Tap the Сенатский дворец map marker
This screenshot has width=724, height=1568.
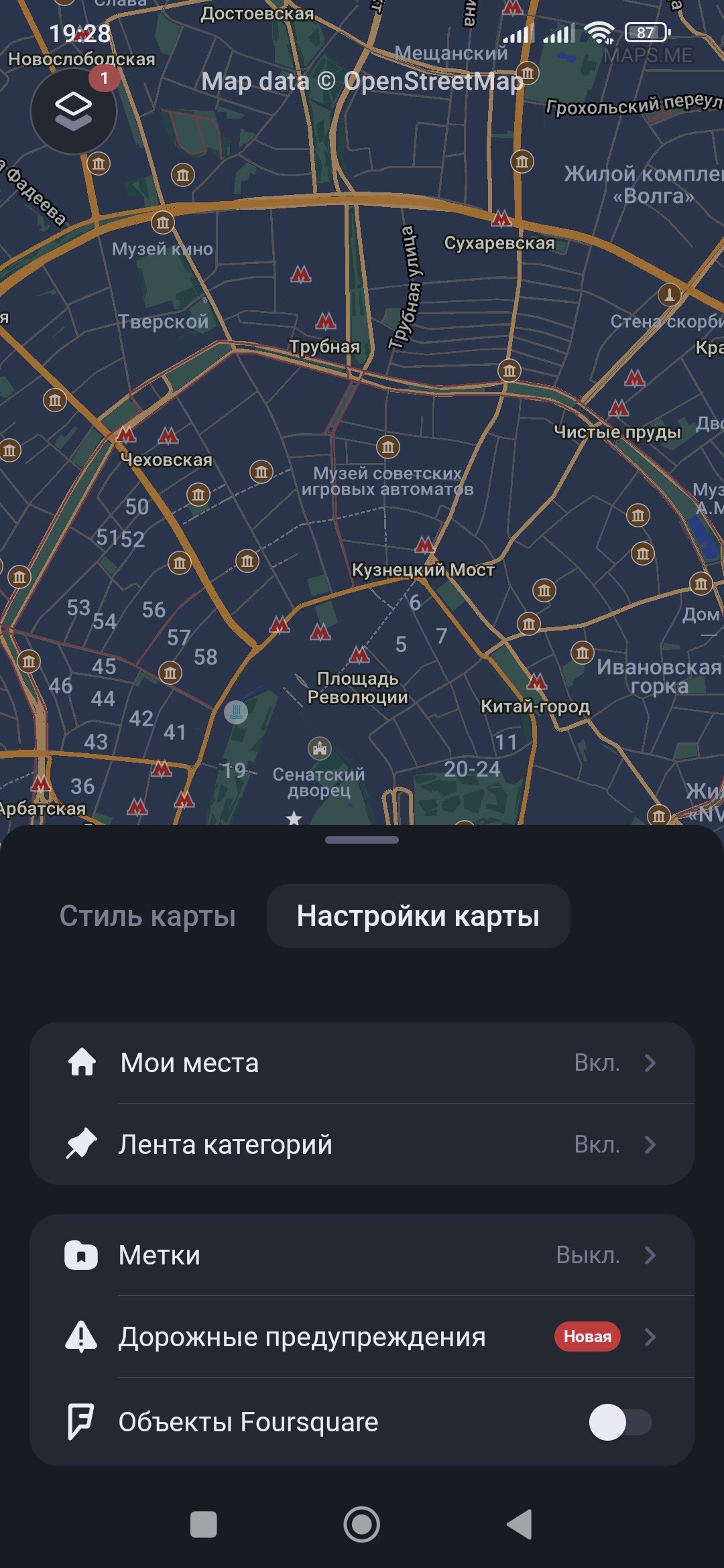pyautogui.click(x=320, y=748)
